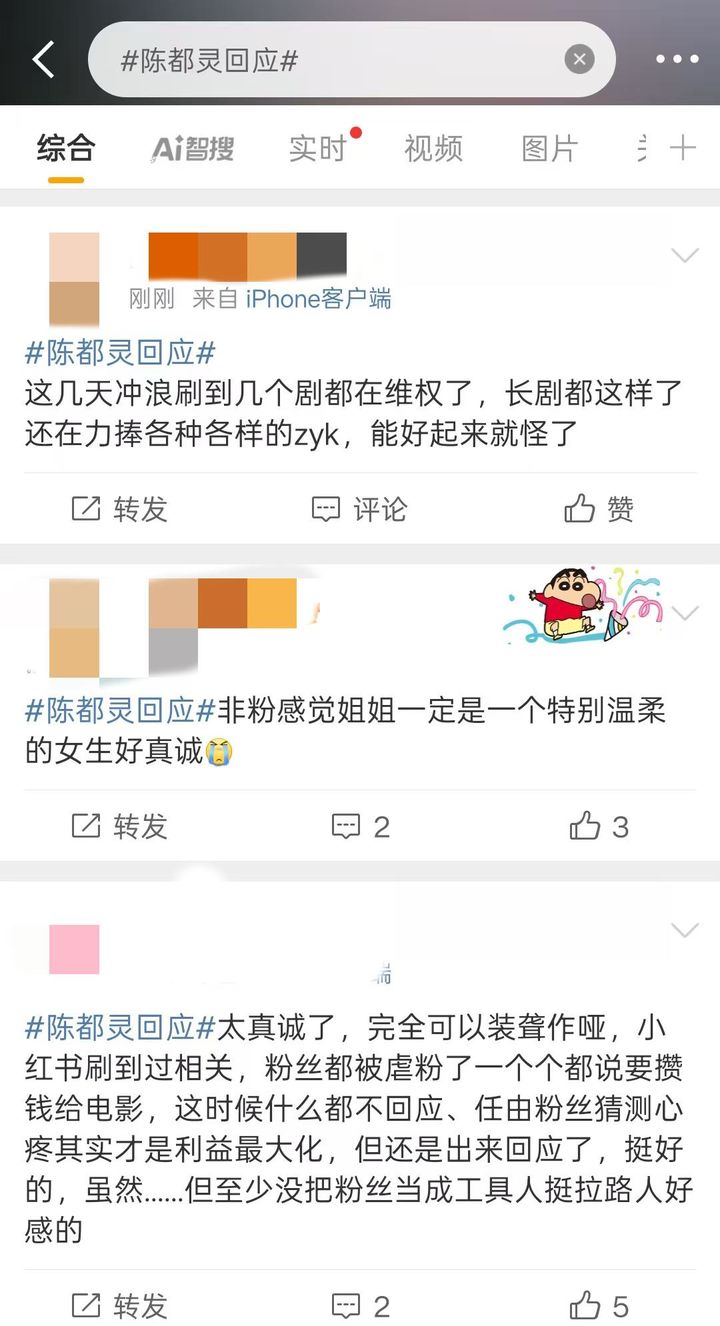720x1326 pixels.
Task: Switch to the 实时 tab
Action: coord(318,149)
